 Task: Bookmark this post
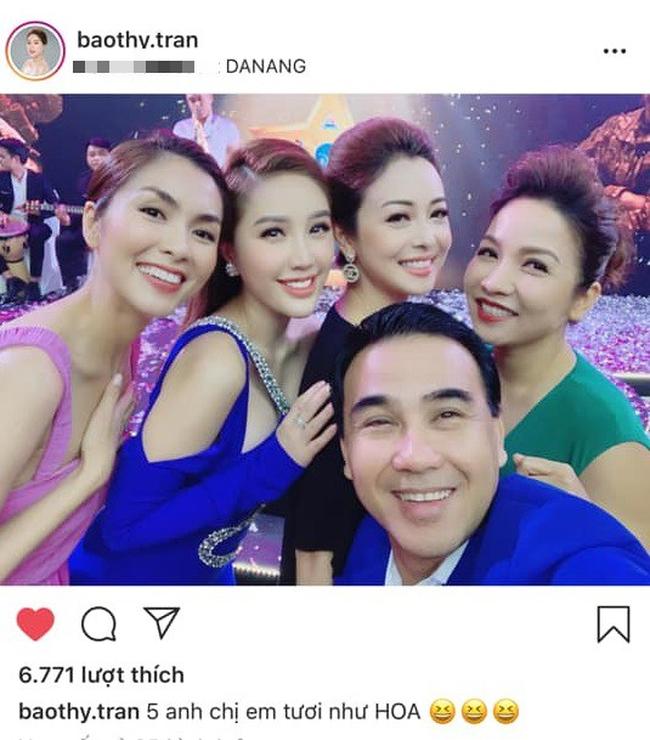pos(613,624)
